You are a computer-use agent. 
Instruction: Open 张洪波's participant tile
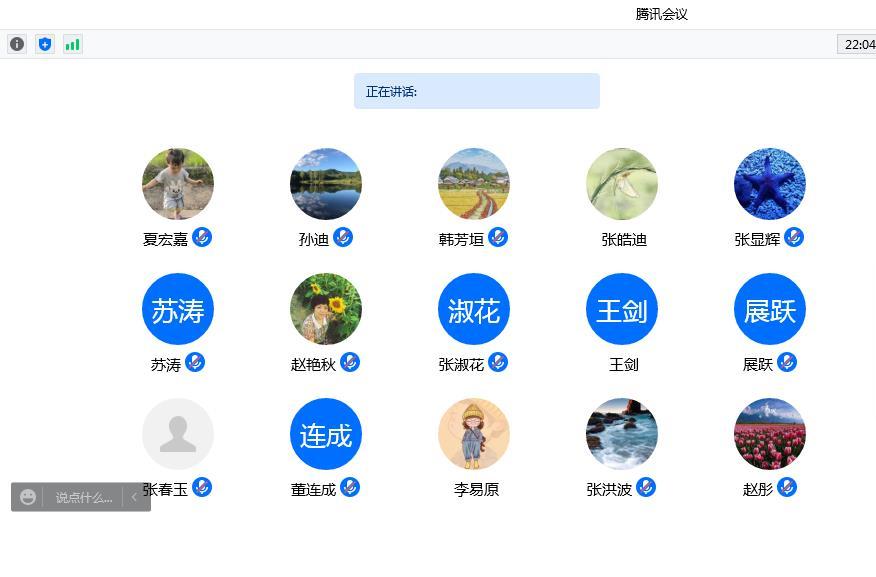622,434
